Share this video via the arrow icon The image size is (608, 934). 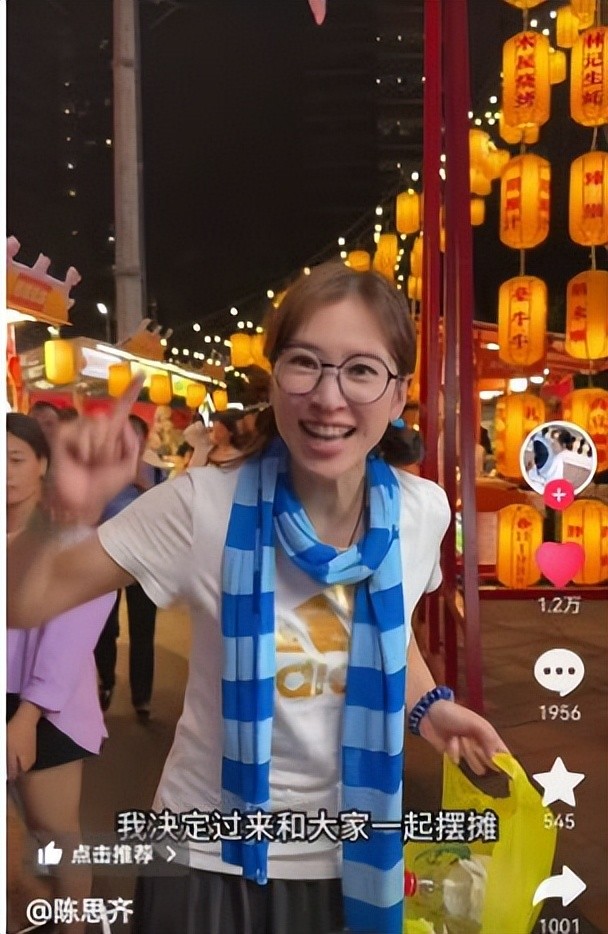[559, 887]
